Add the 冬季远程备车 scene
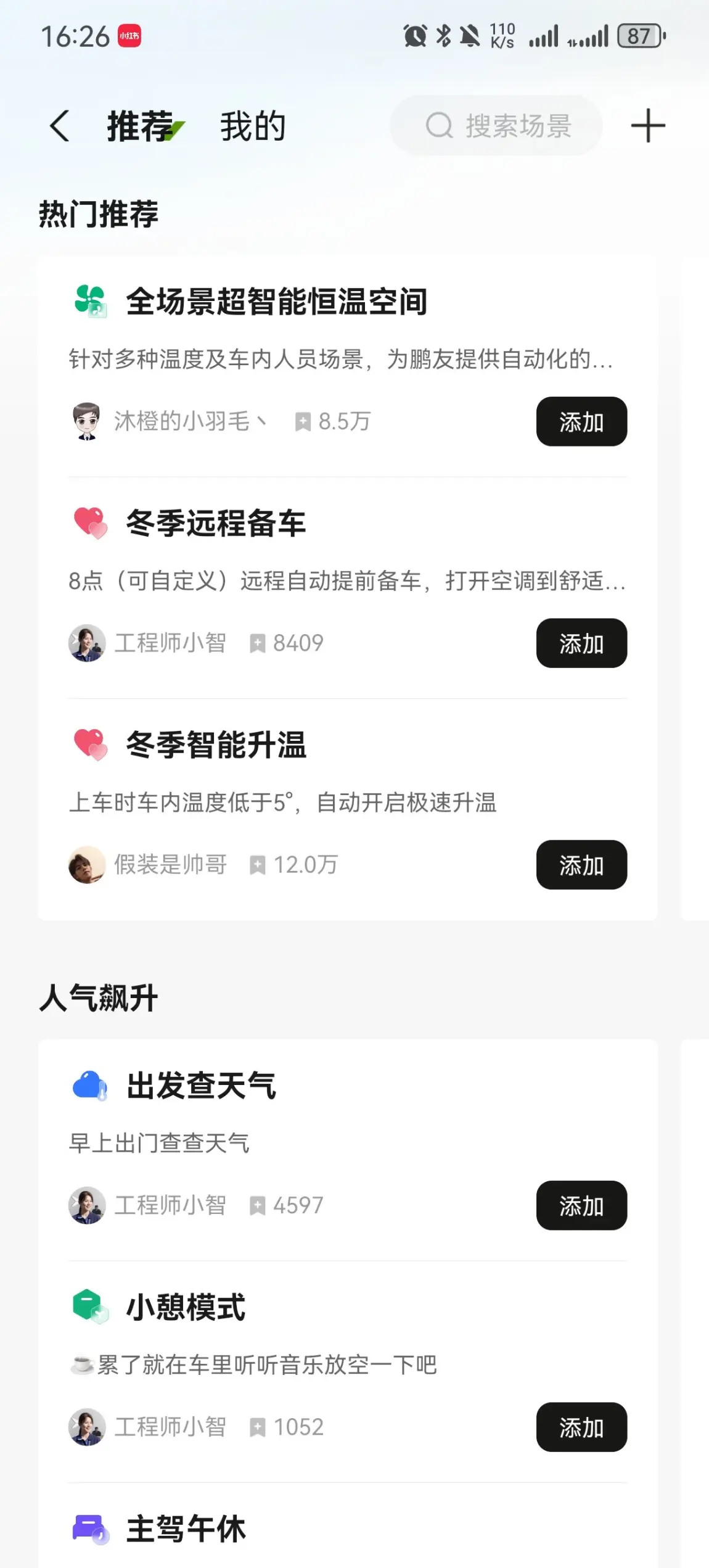 click(581, 643)
